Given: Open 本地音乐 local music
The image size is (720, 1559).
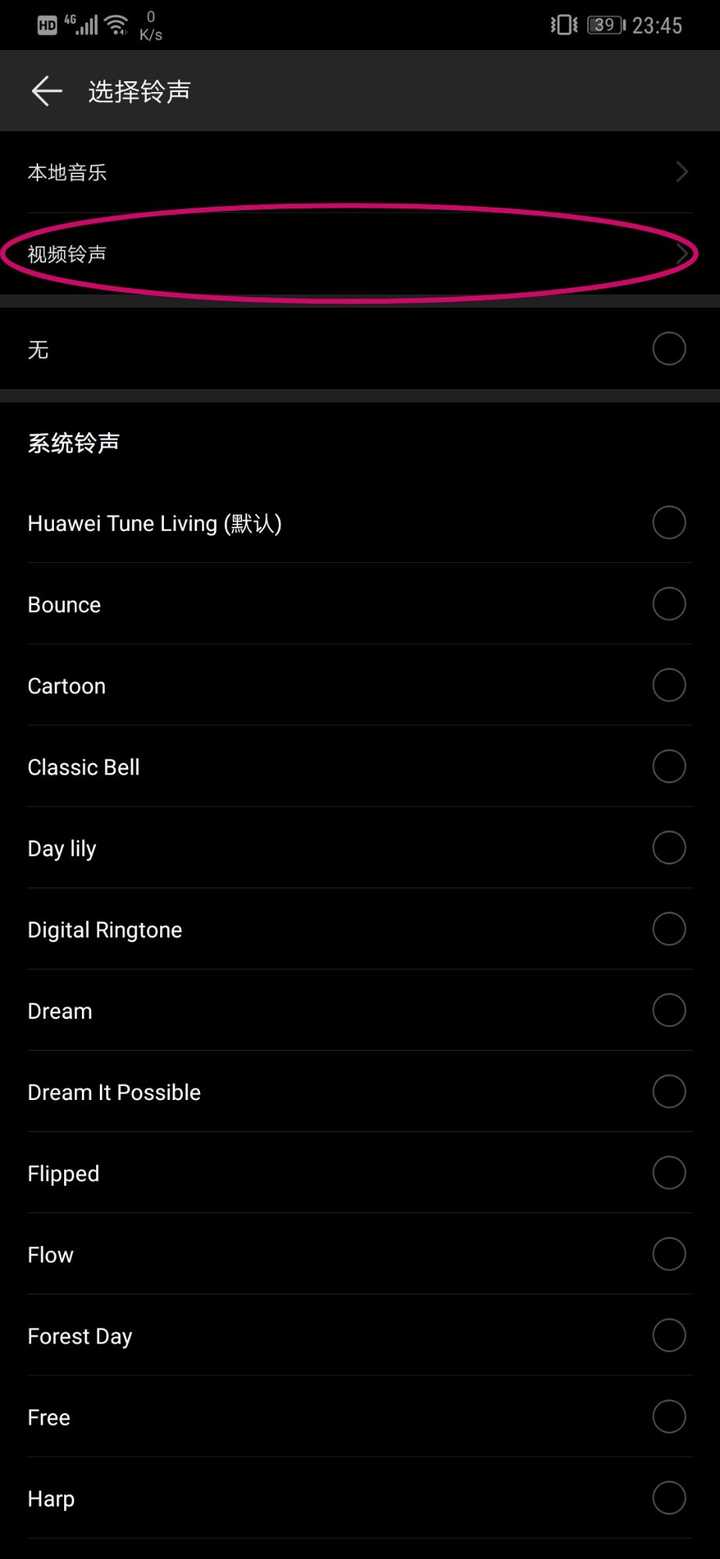Looking at the screenshot, I should point(358,172).
